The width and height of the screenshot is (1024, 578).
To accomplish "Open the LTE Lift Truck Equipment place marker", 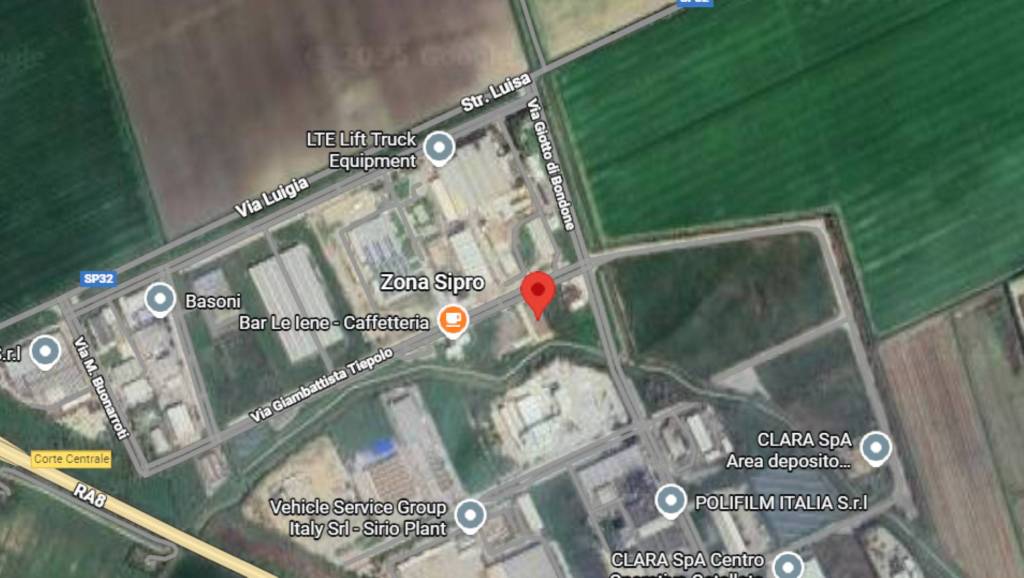I will [438, 149].
